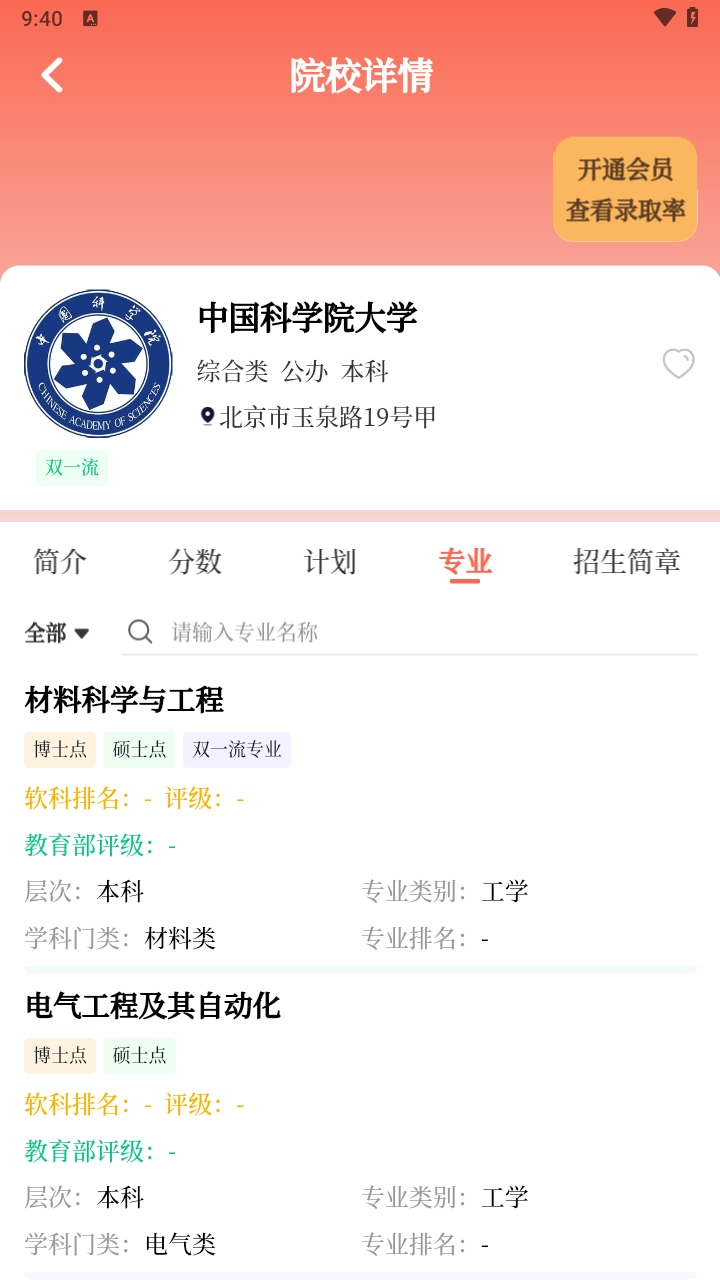Tap 开通会员 查看录取率 button

(x=624, y=189)
